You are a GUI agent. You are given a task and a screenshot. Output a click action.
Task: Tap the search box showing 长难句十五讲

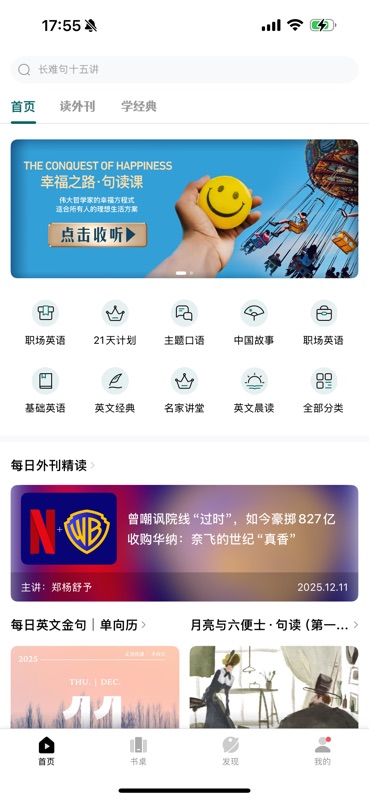(184, 69)
